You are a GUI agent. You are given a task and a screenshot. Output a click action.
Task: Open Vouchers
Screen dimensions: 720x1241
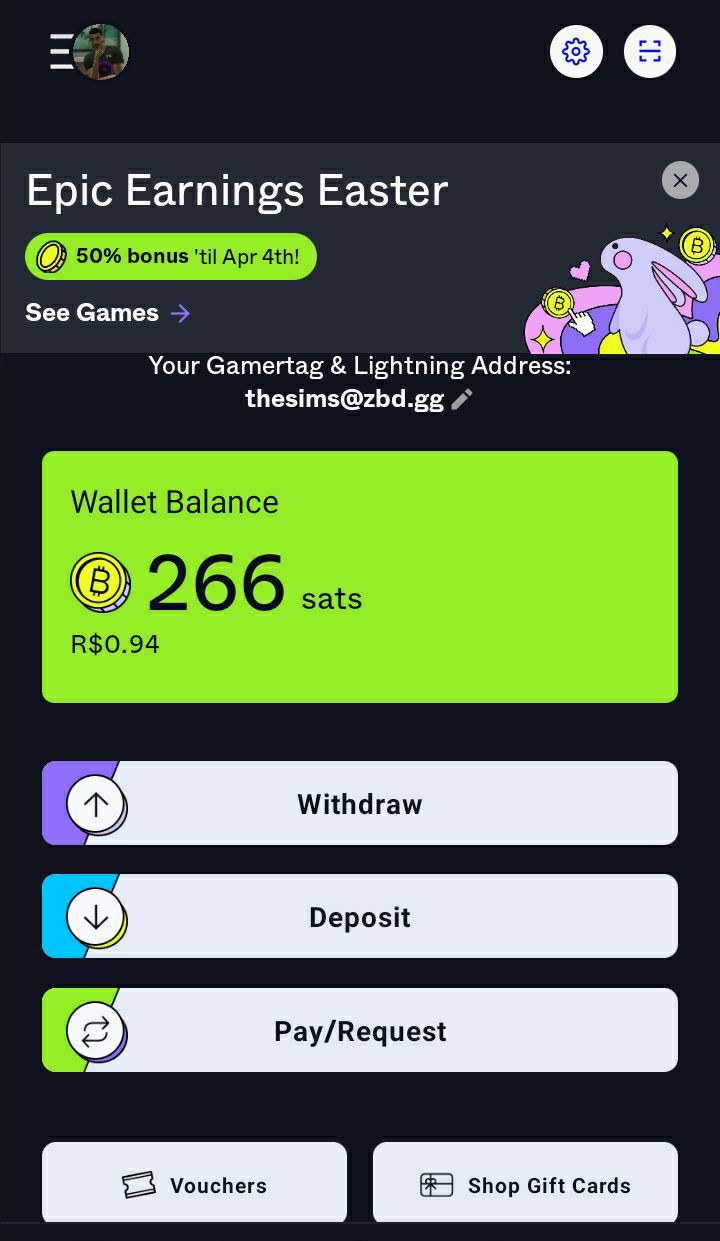coord(195,1185)
